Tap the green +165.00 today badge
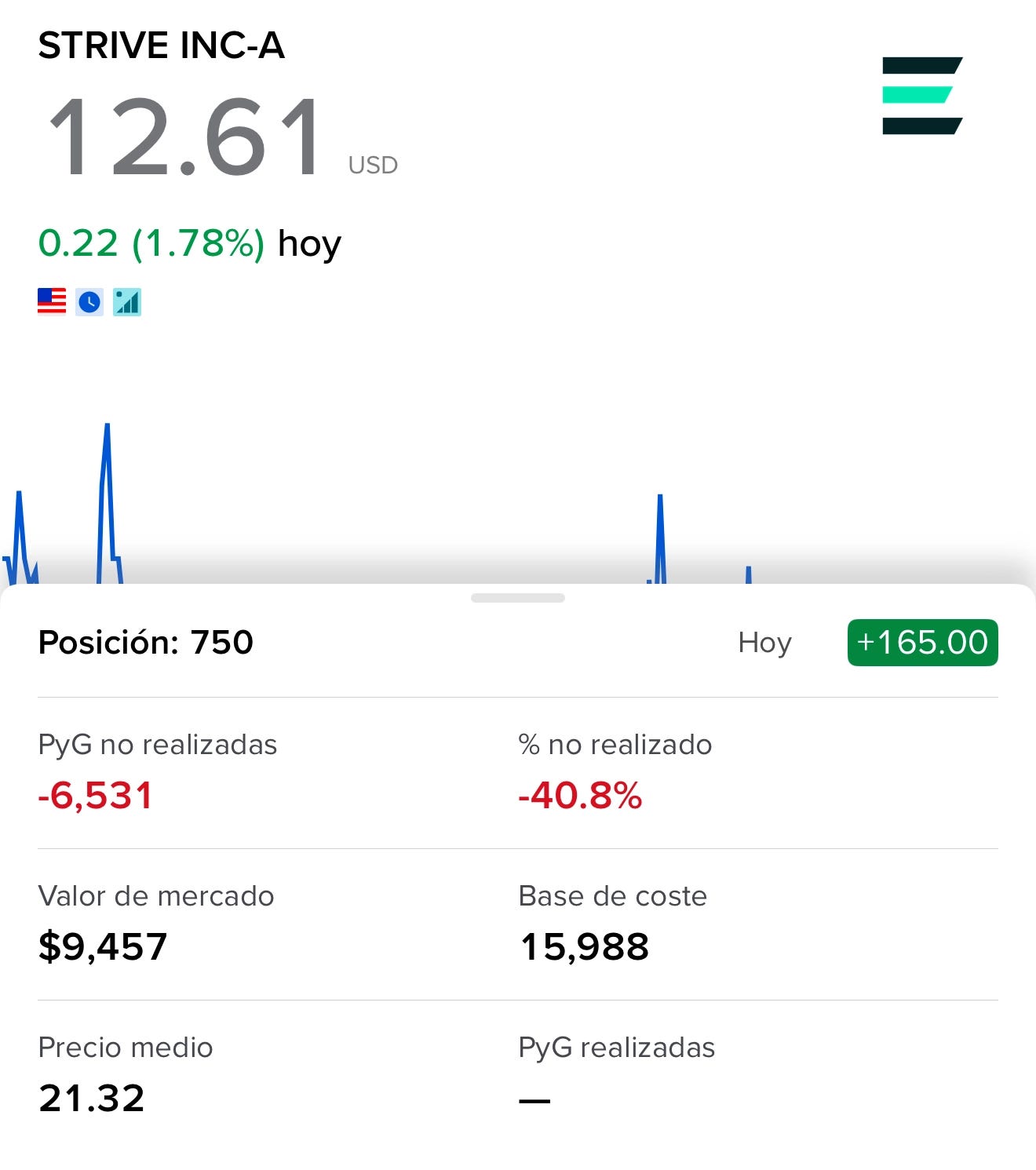Screen dimensions: 1036x1170 [922, 643]
